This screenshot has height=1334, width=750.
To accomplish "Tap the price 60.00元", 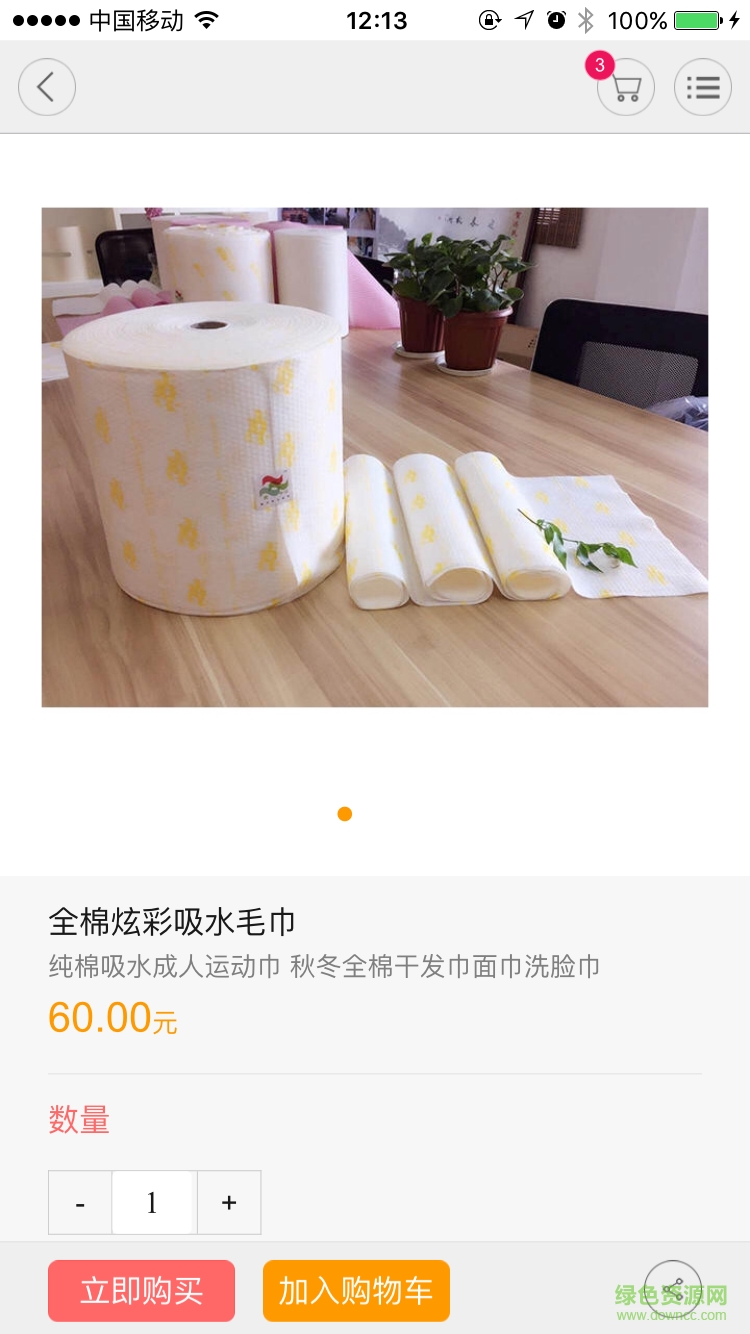I will click(x=112, y=1018).
